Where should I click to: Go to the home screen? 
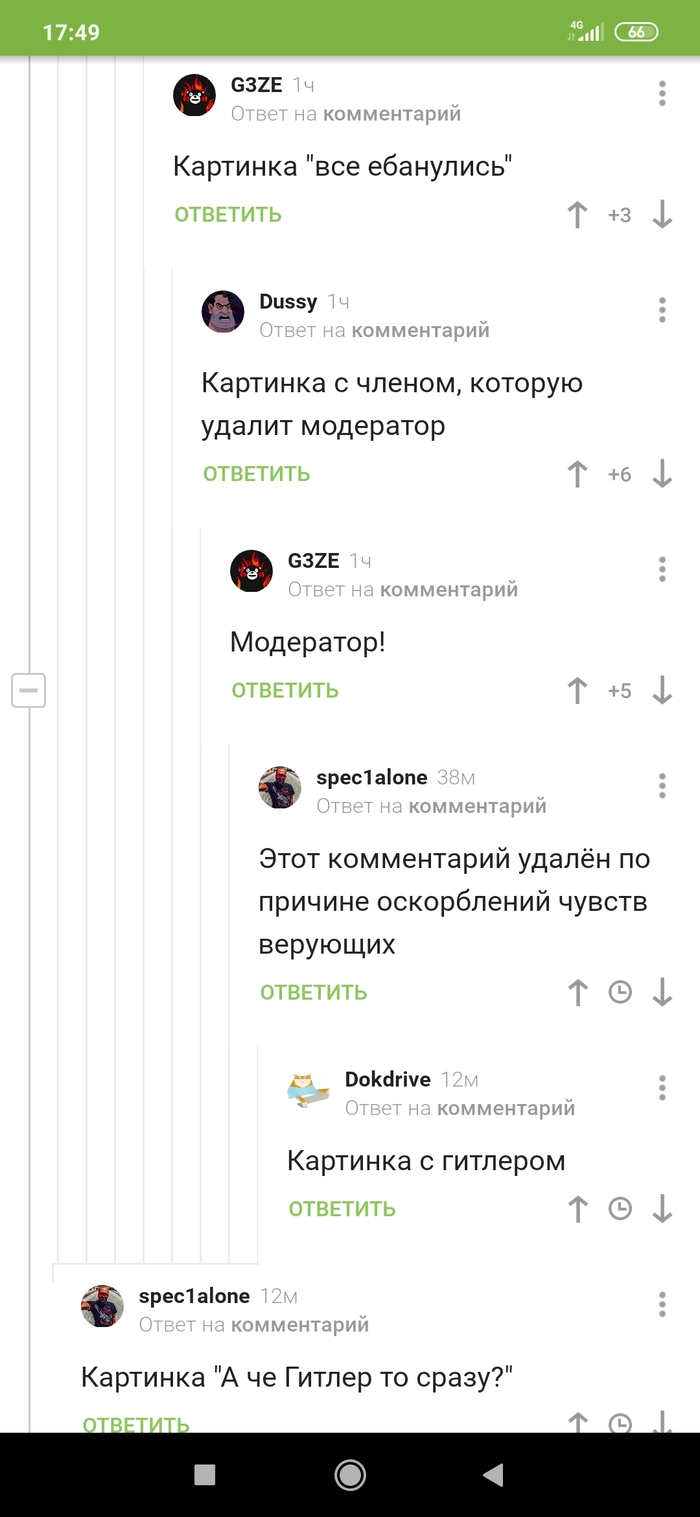[x=350, y=1474]
